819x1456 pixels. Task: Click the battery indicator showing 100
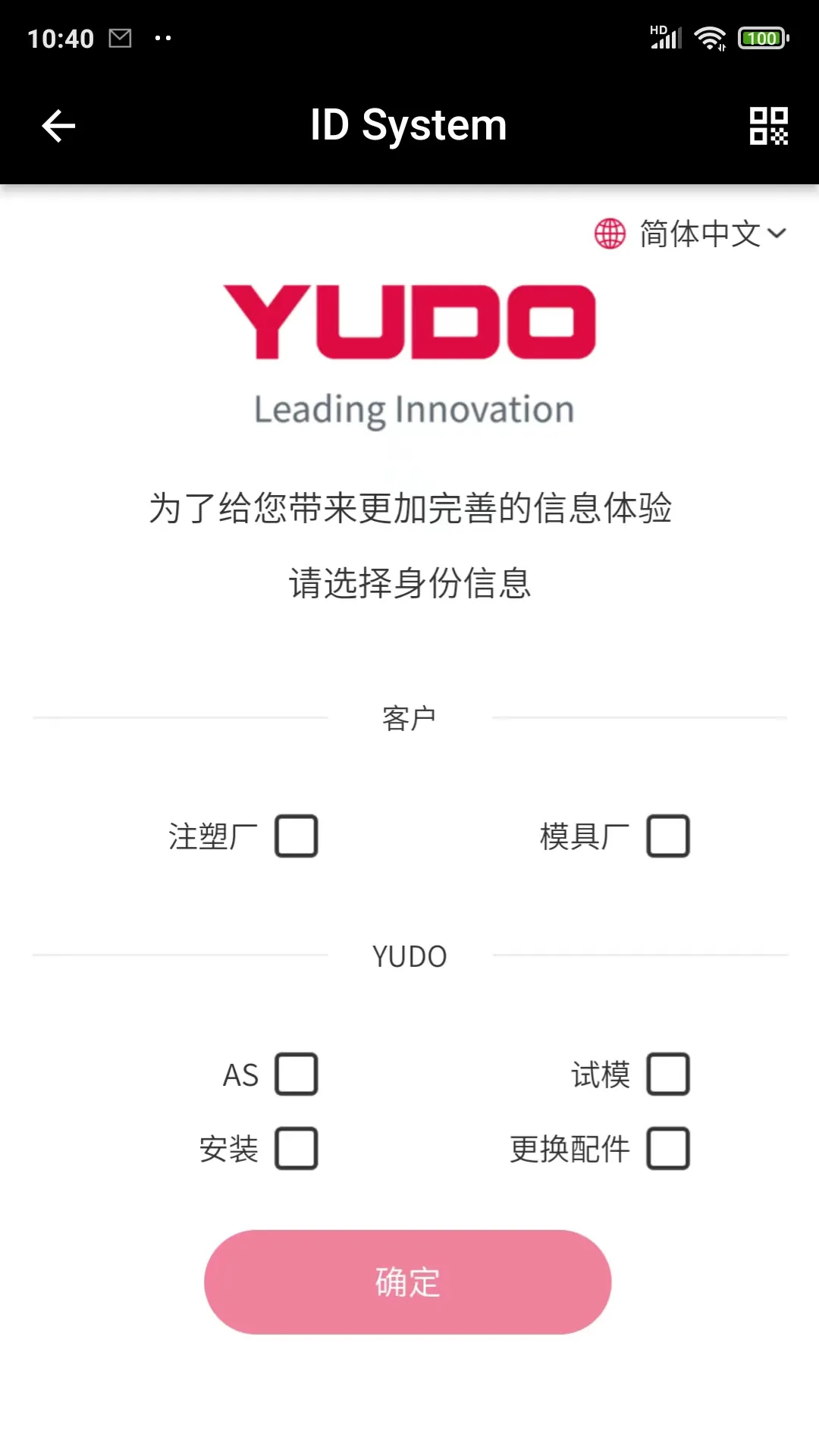click(x=763, y=37)
